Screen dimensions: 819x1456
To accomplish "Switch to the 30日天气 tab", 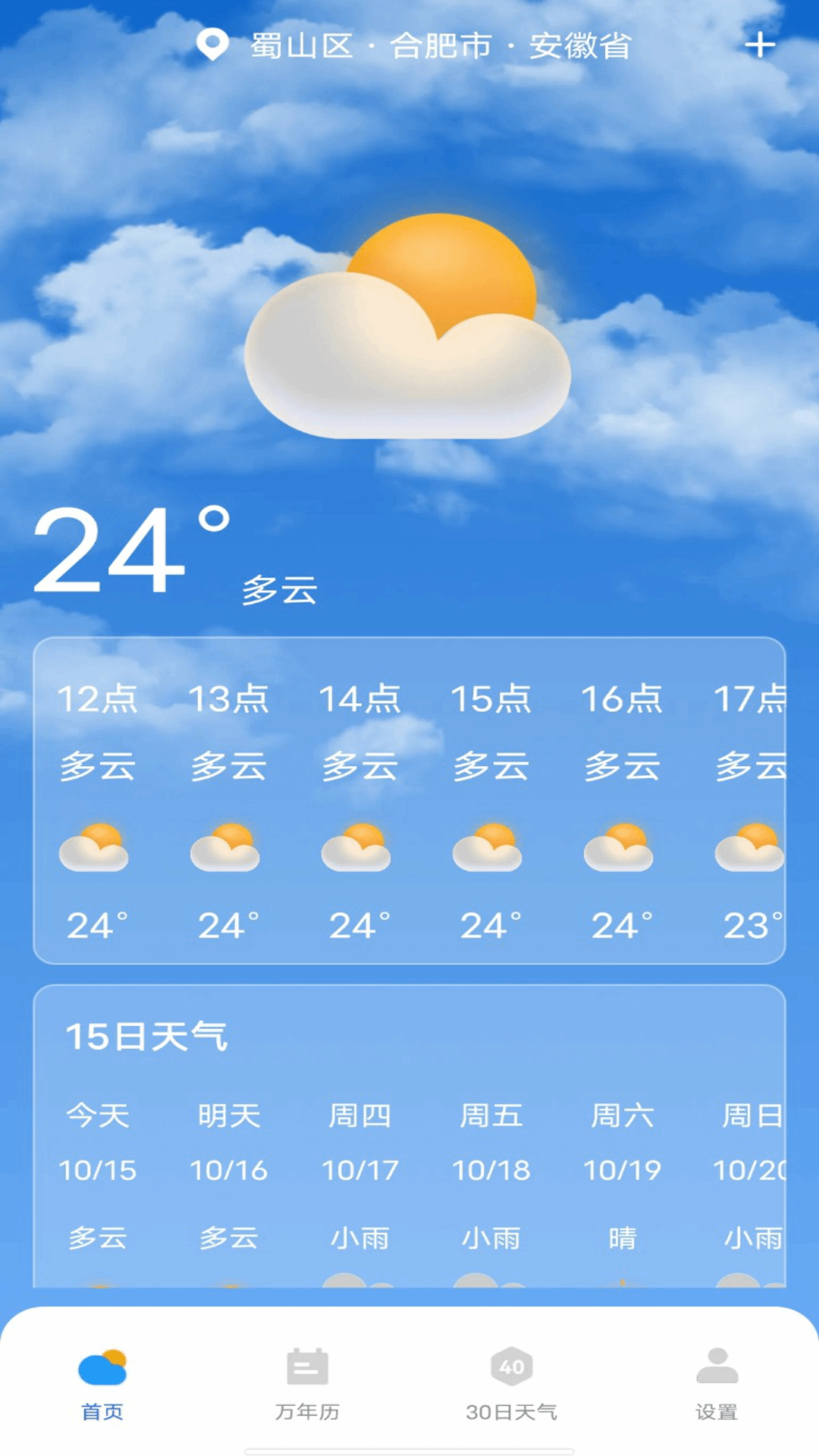I will point(512,1383).
